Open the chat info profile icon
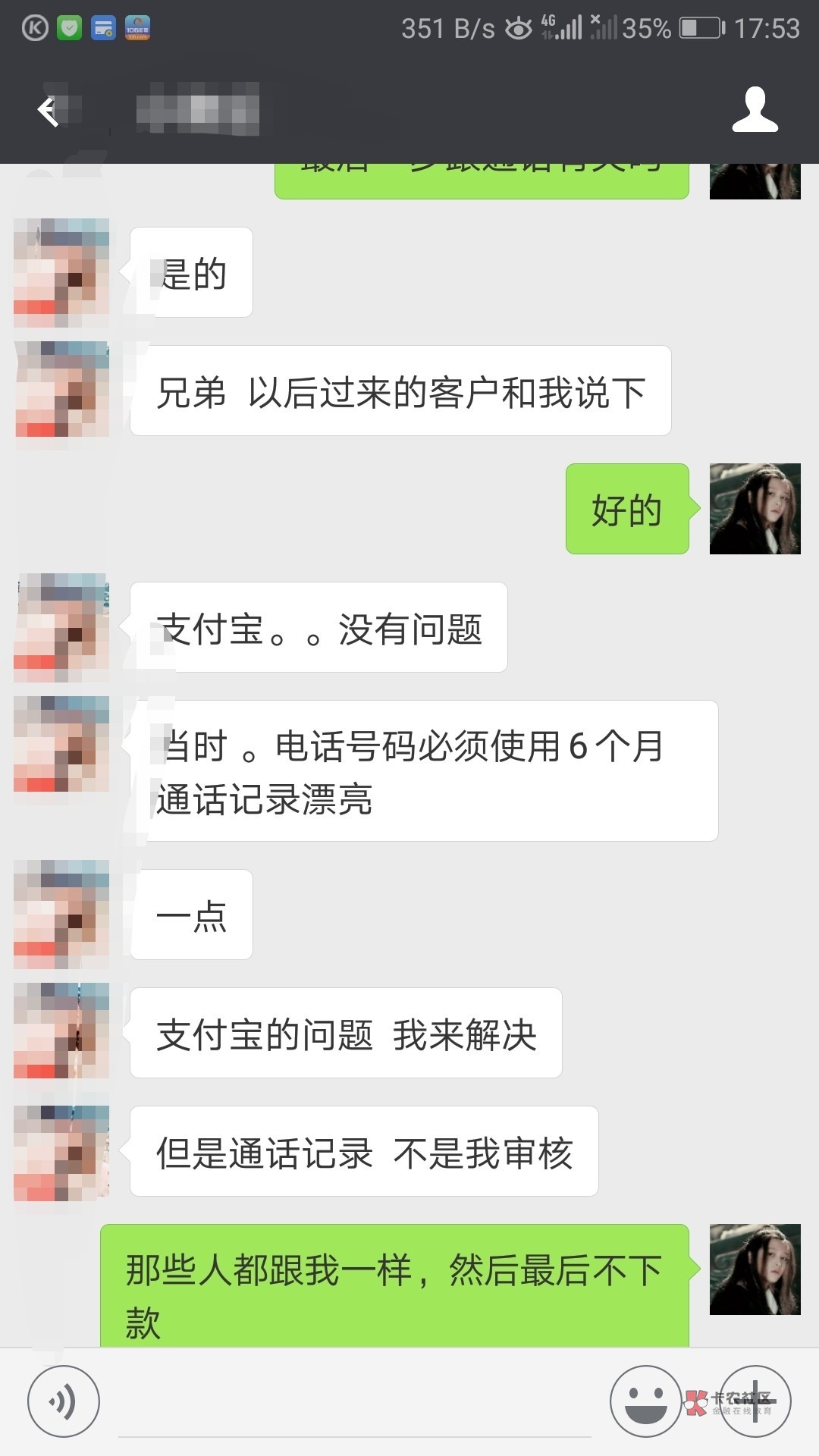Viewport: 819px width, 1456px height. (x=755, y=110)
